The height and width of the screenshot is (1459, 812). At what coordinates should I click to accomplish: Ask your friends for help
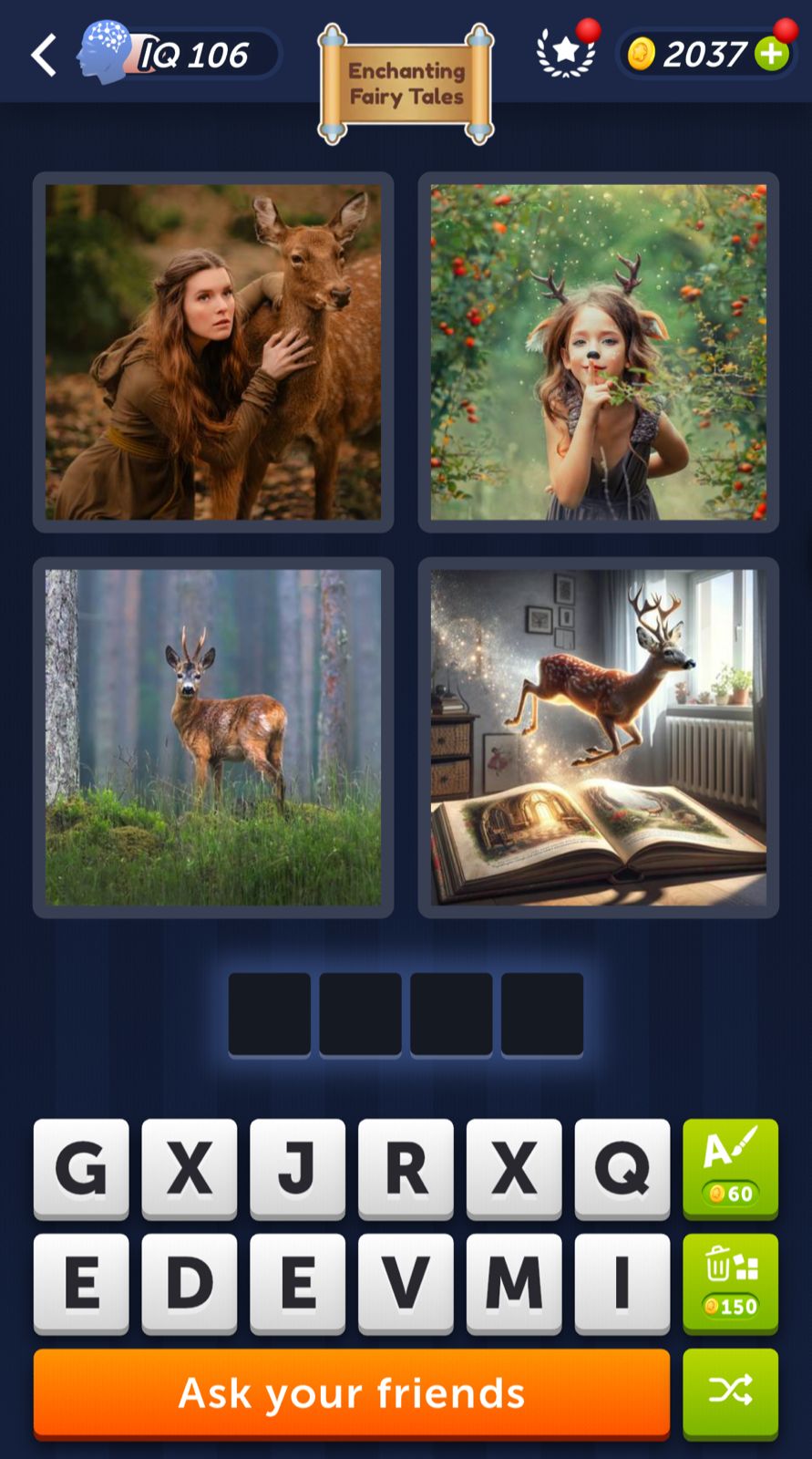[351, 1393]
